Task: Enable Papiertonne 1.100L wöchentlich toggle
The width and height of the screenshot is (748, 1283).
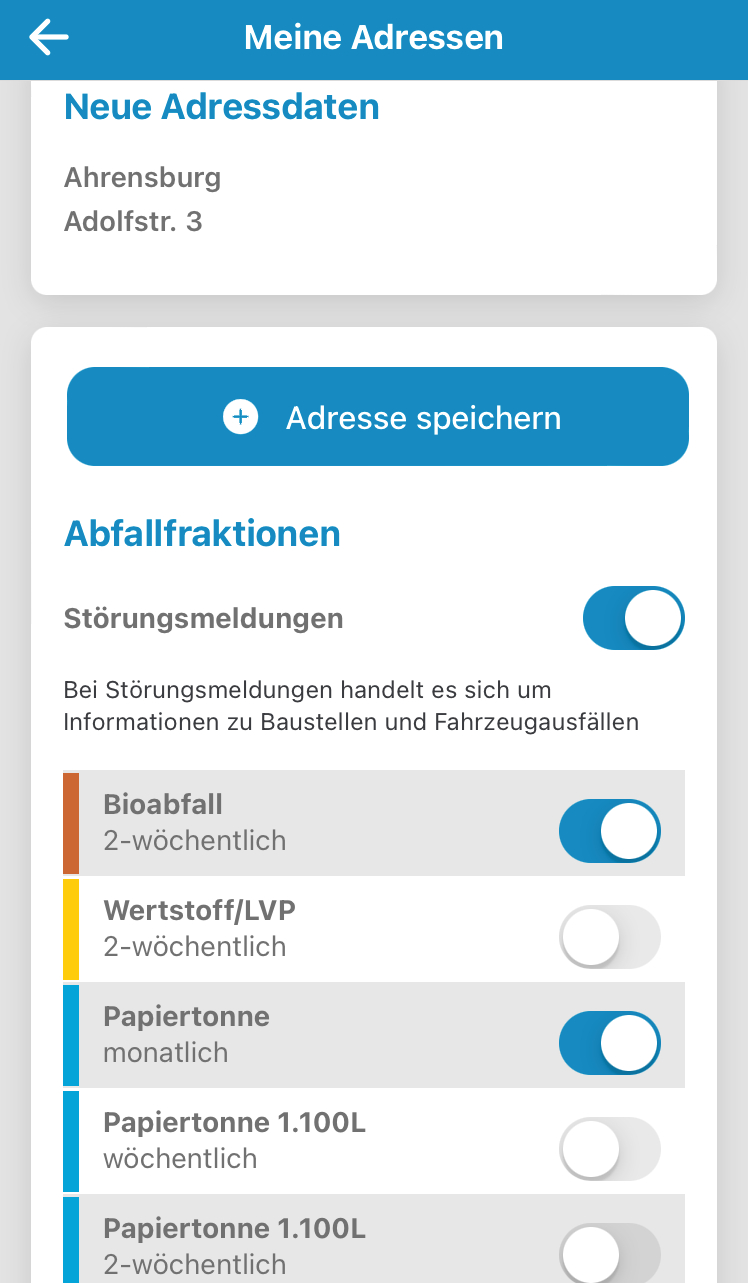Action: tap(610, 1149)
